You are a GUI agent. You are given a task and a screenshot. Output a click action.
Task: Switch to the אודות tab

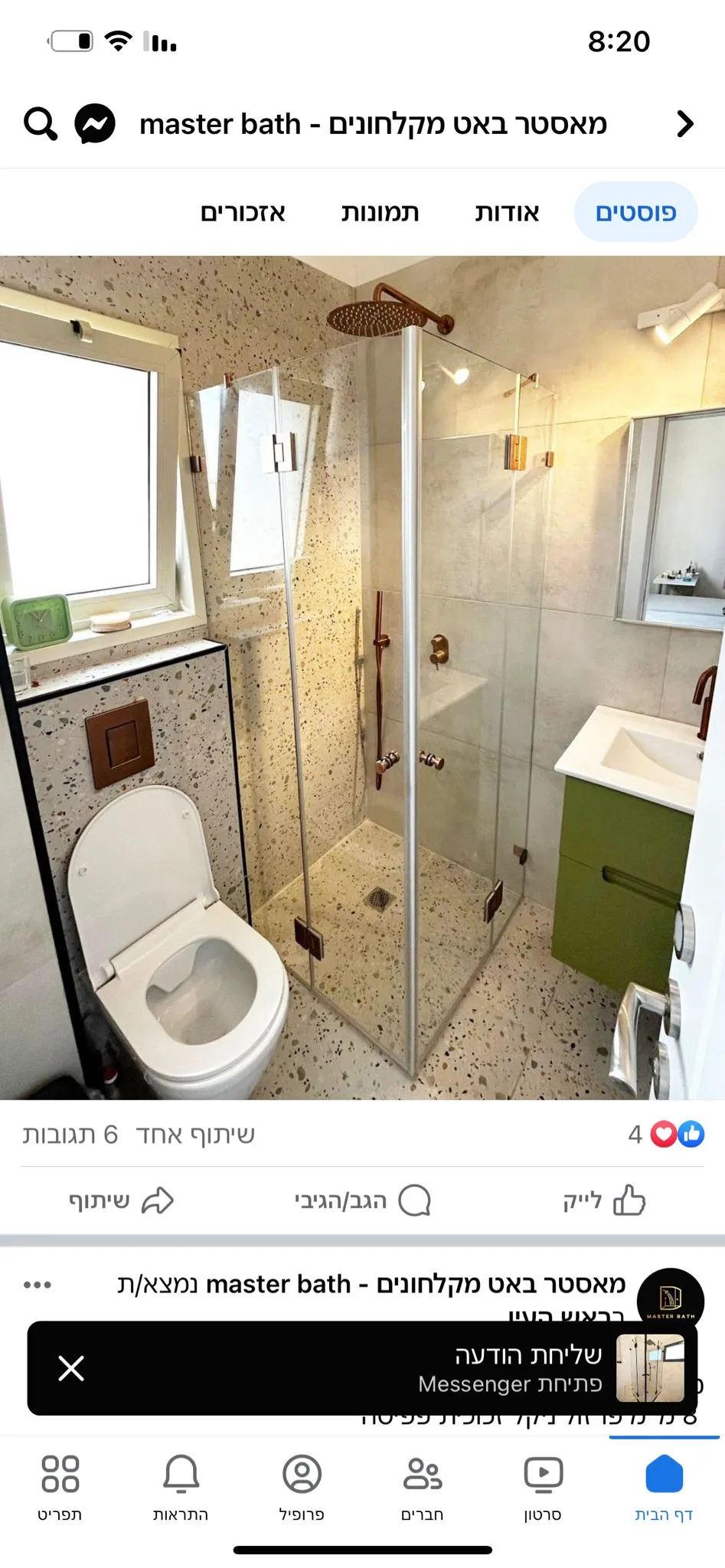point(507,212)
